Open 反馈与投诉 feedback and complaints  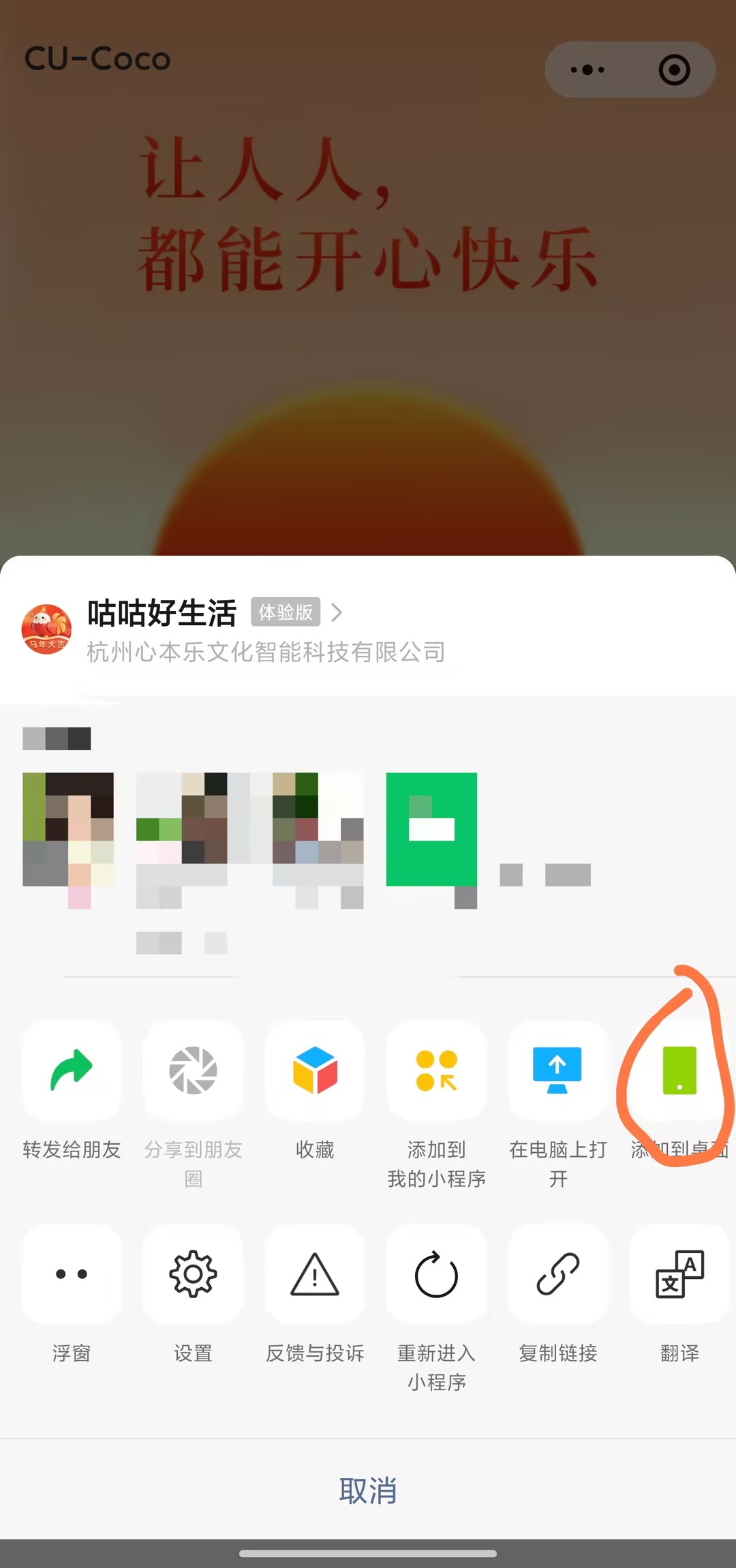(x=315, y=1274)
